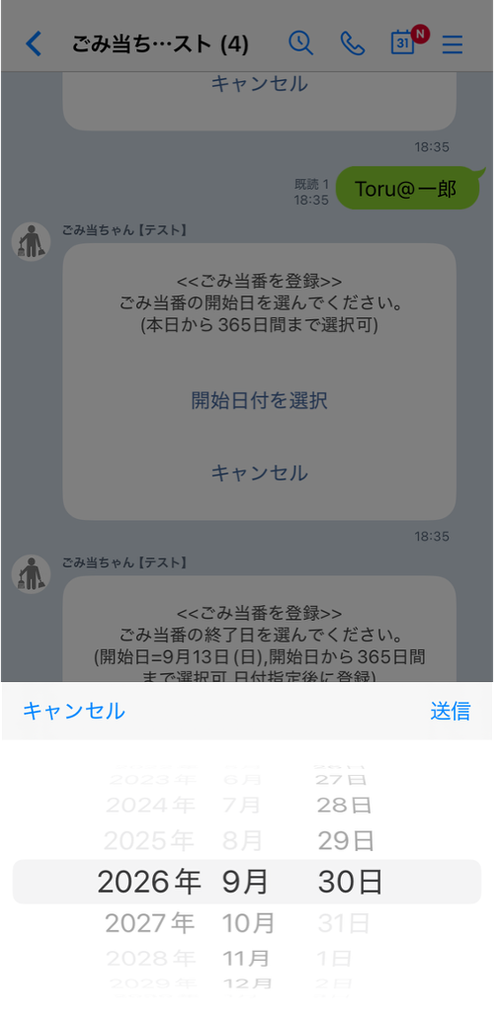
Task: Open the chat hamburger menu
Action: (452, 44)
